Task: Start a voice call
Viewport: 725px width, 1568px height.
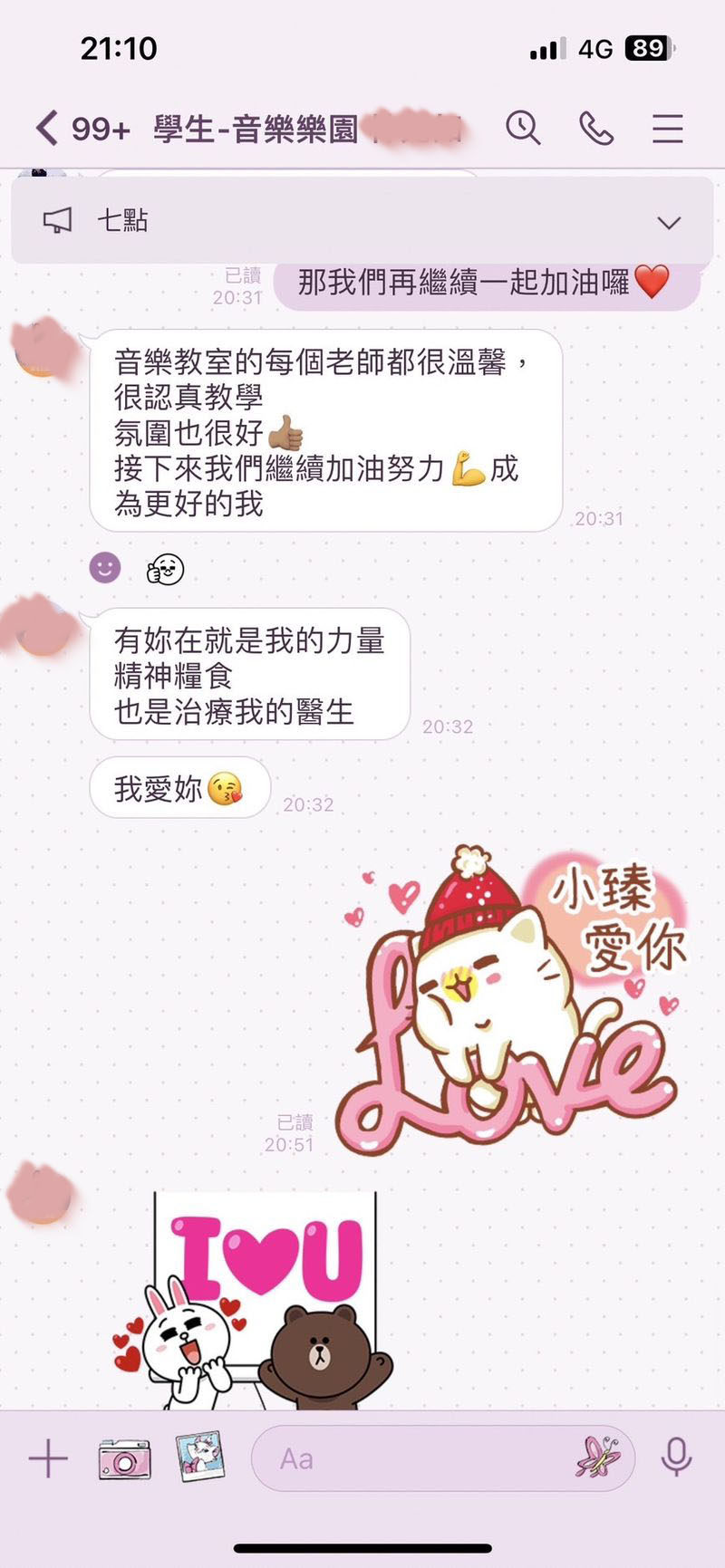Action: [x=595, y=129]
